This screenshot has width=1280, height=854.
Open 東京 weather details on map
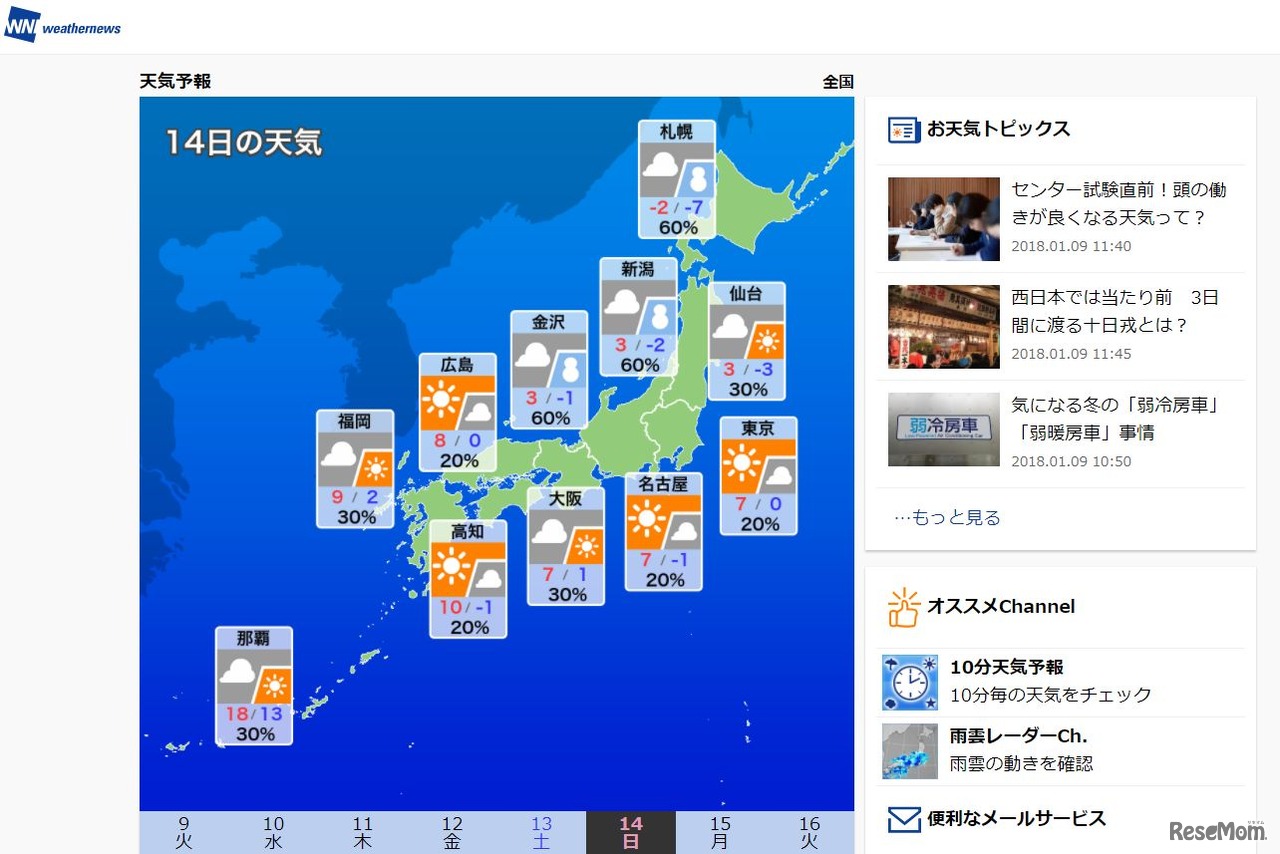tap(758, 476)
